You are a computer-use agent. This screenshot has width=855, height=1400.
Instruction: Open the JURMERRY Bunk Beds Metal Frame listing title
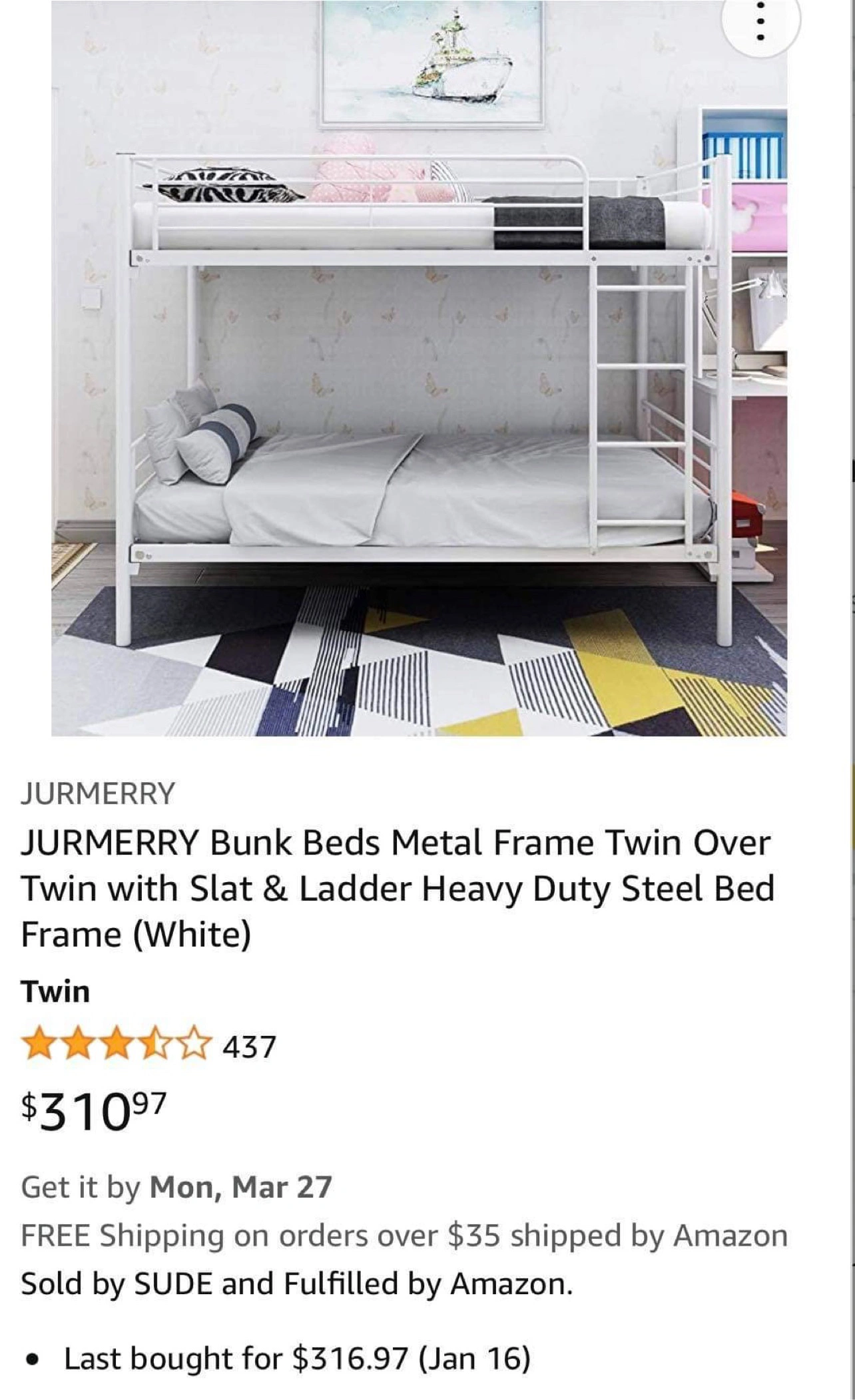[x=398, y=888]
